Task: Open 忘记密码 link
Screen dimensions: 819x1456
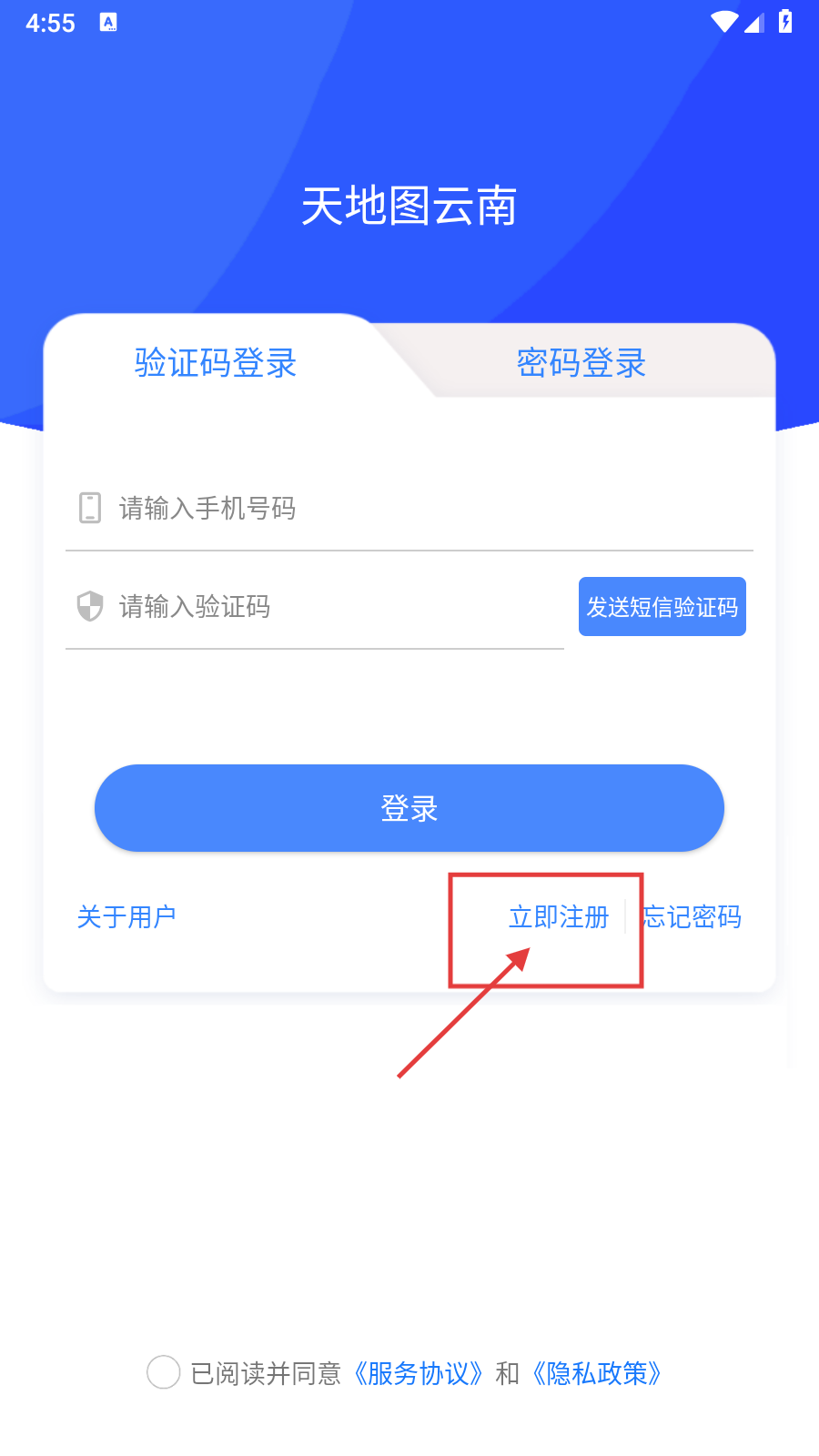Action: click(x=693, y=916)
